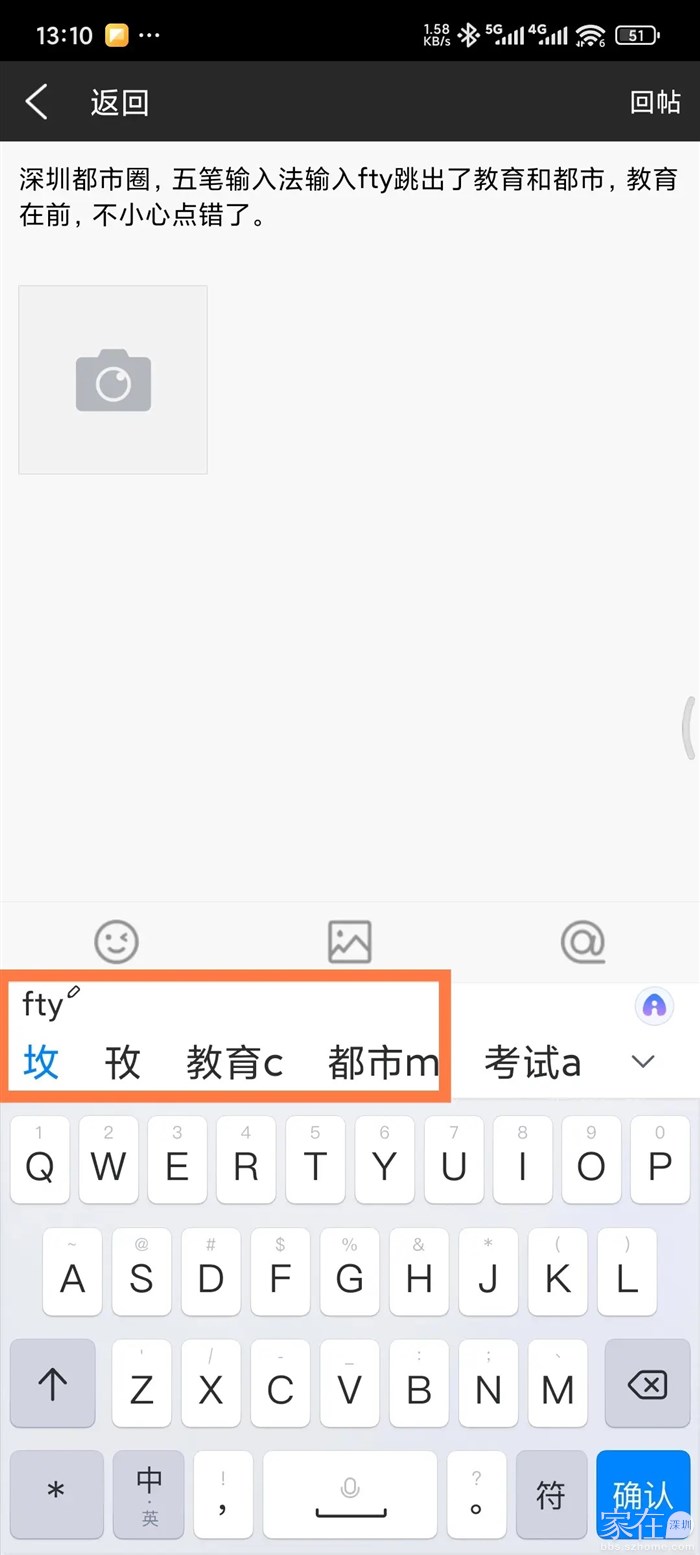Insert an image from the gallery

pos(349,941)
